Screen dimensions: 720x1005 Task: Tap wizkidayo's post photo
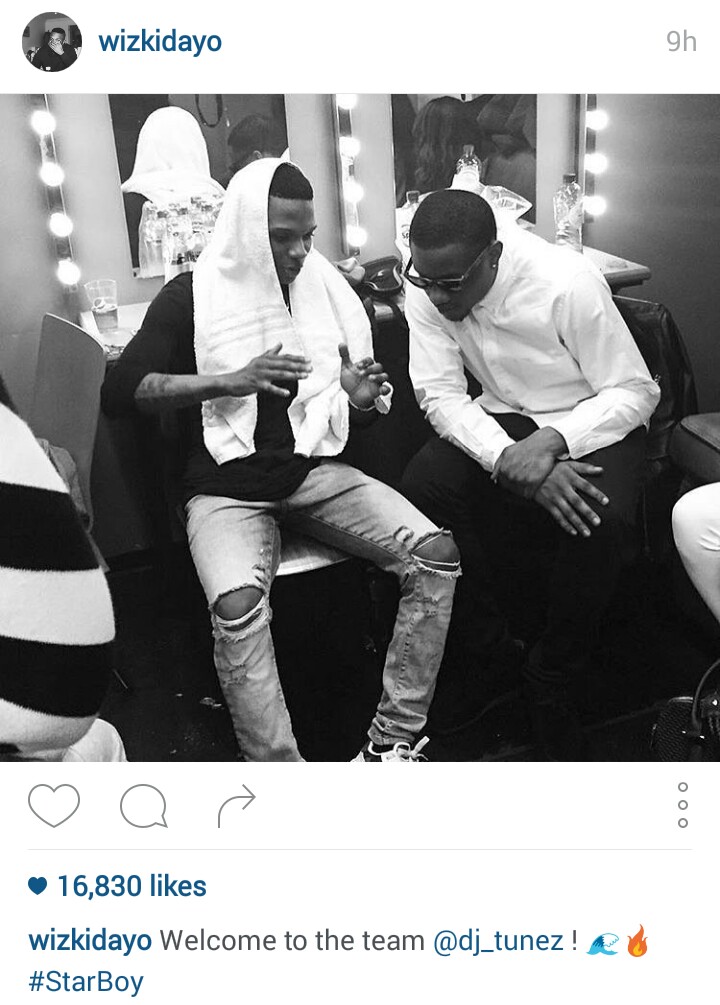(x=360, y=428)
